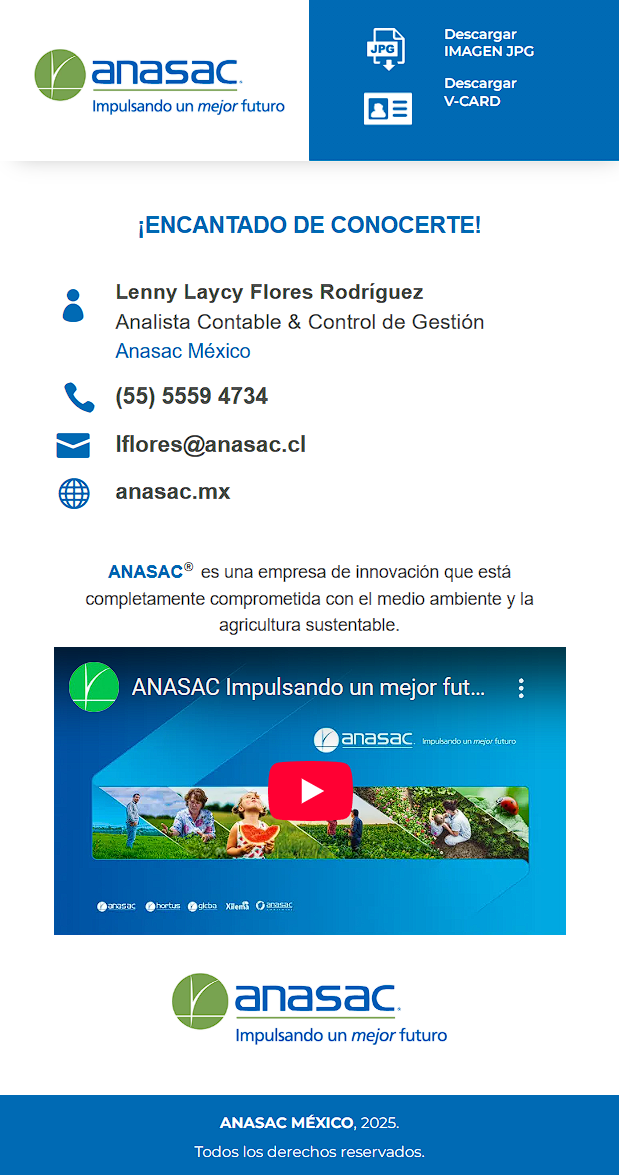Open the ANASAC channel avatar on the video
Screen dimensions: 619x1175
93,688
